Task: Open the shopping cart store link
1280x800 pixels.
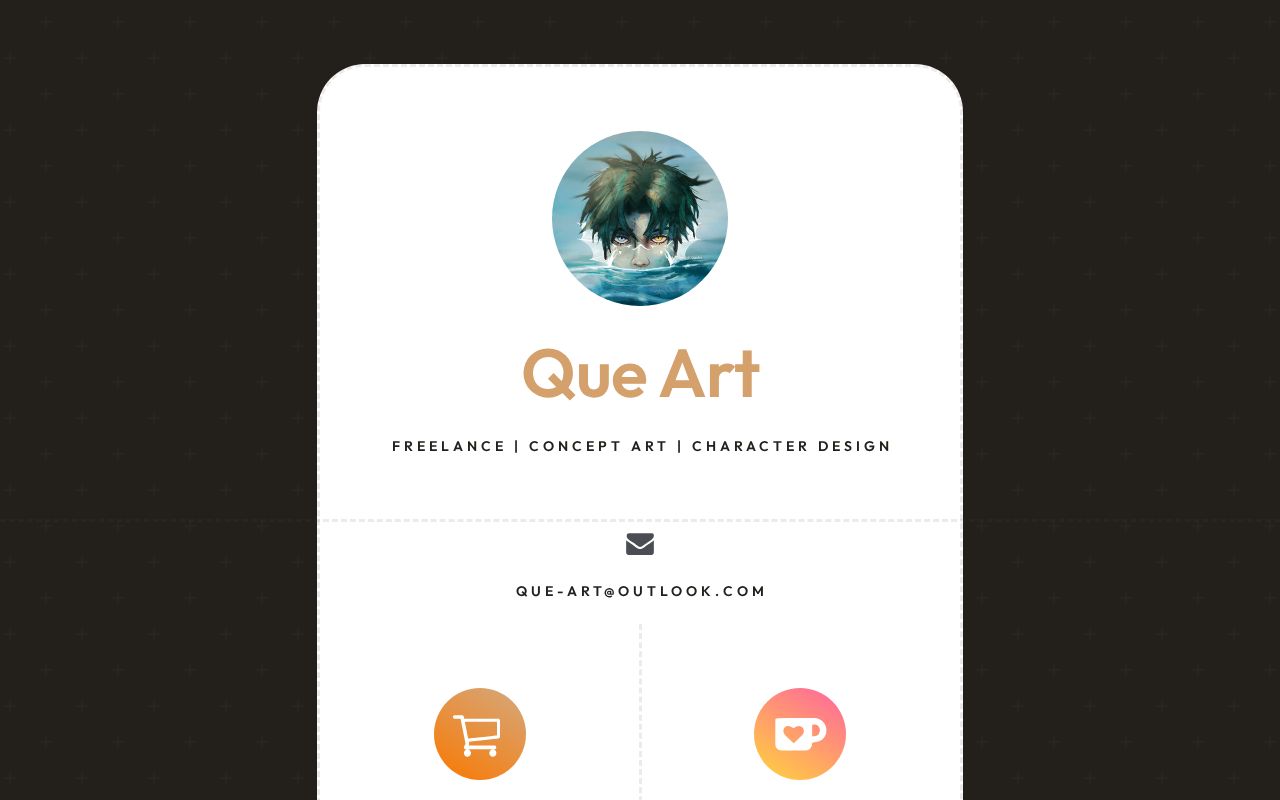Action: (x=480, y=734)
